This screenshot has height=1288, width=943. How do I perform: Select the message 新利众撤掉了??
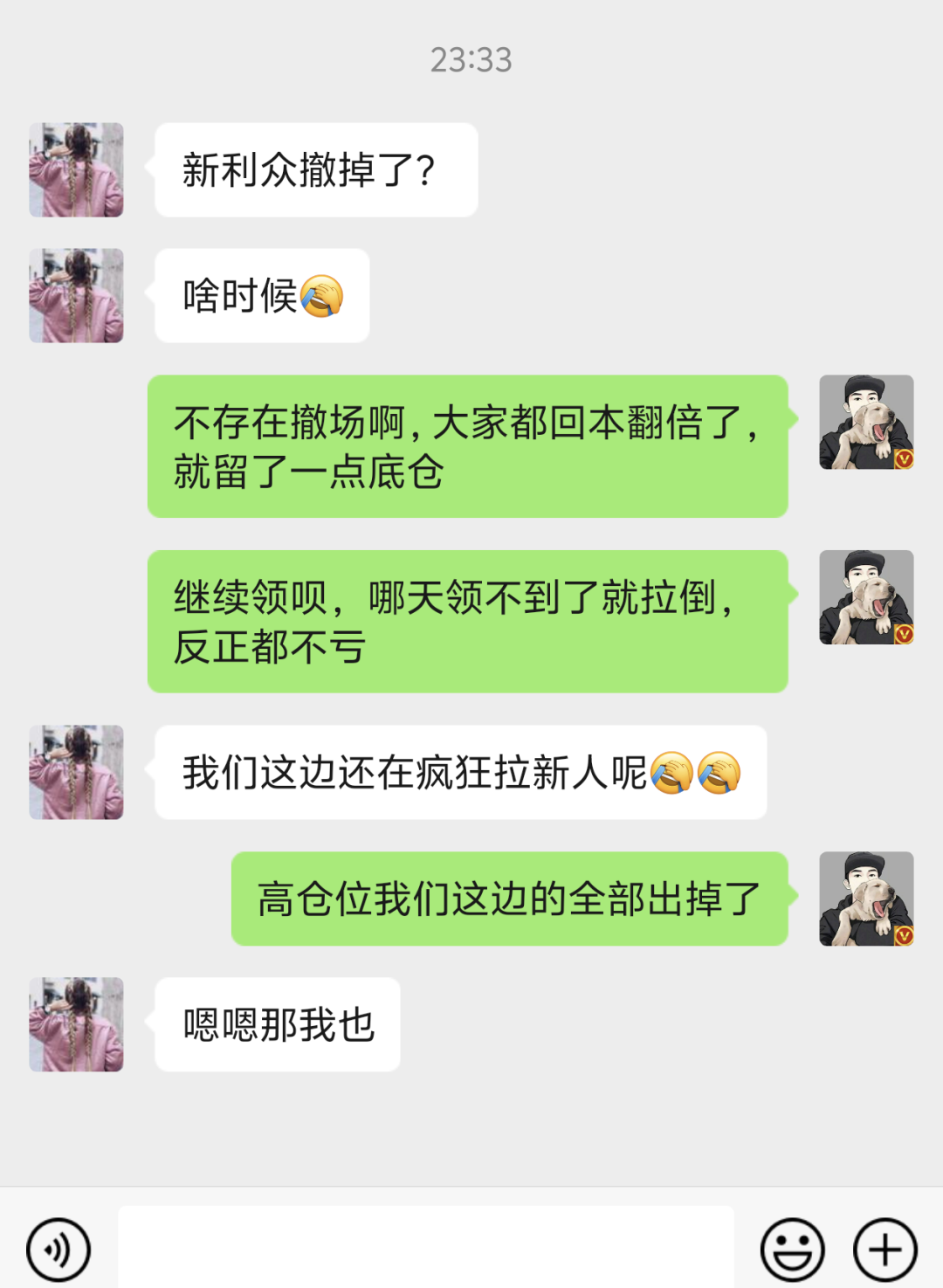[x=314, y=169]
